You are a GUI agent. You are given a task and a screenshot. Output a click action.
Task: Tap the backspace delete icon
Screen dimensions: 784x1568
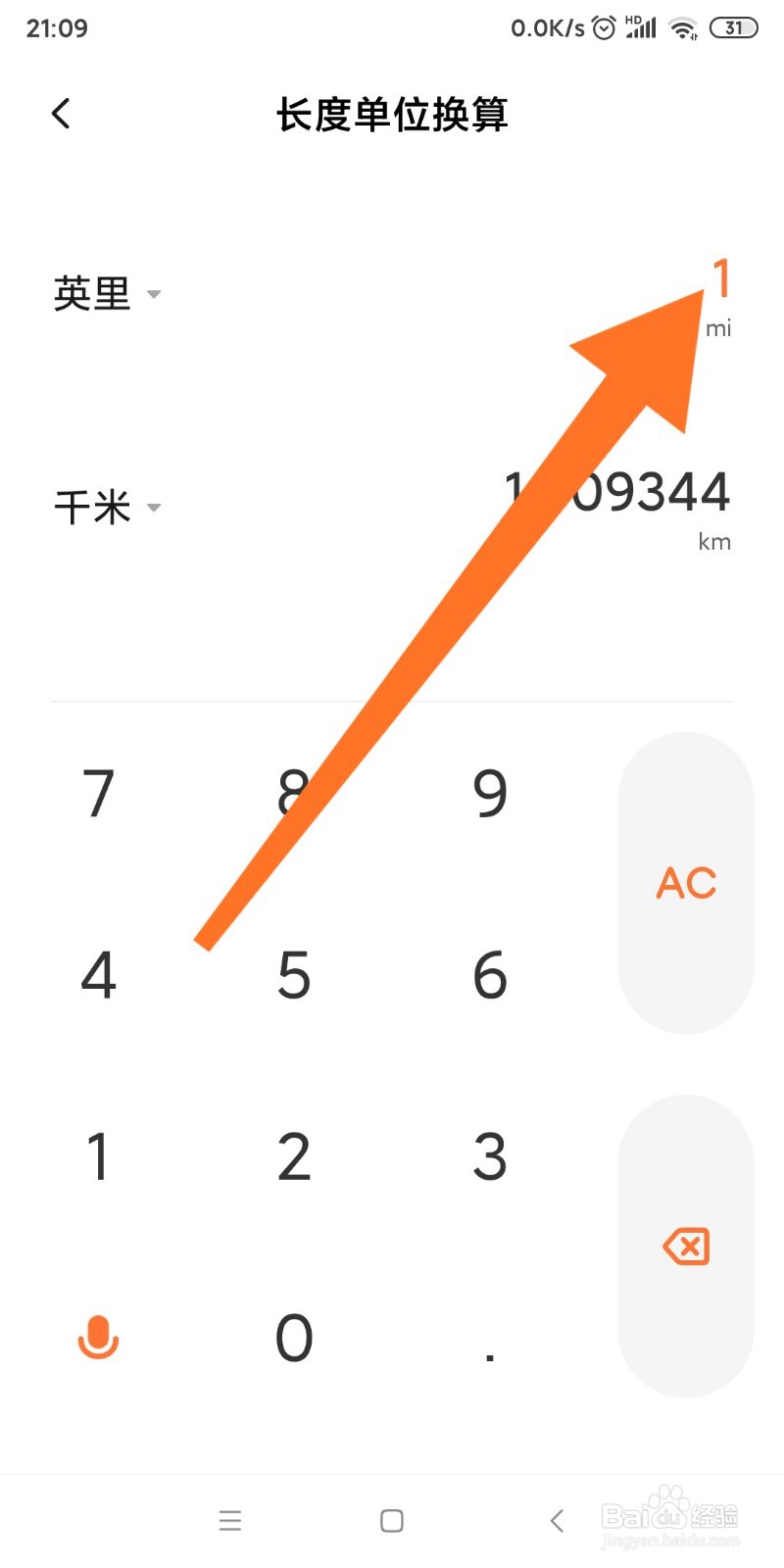686,1247
